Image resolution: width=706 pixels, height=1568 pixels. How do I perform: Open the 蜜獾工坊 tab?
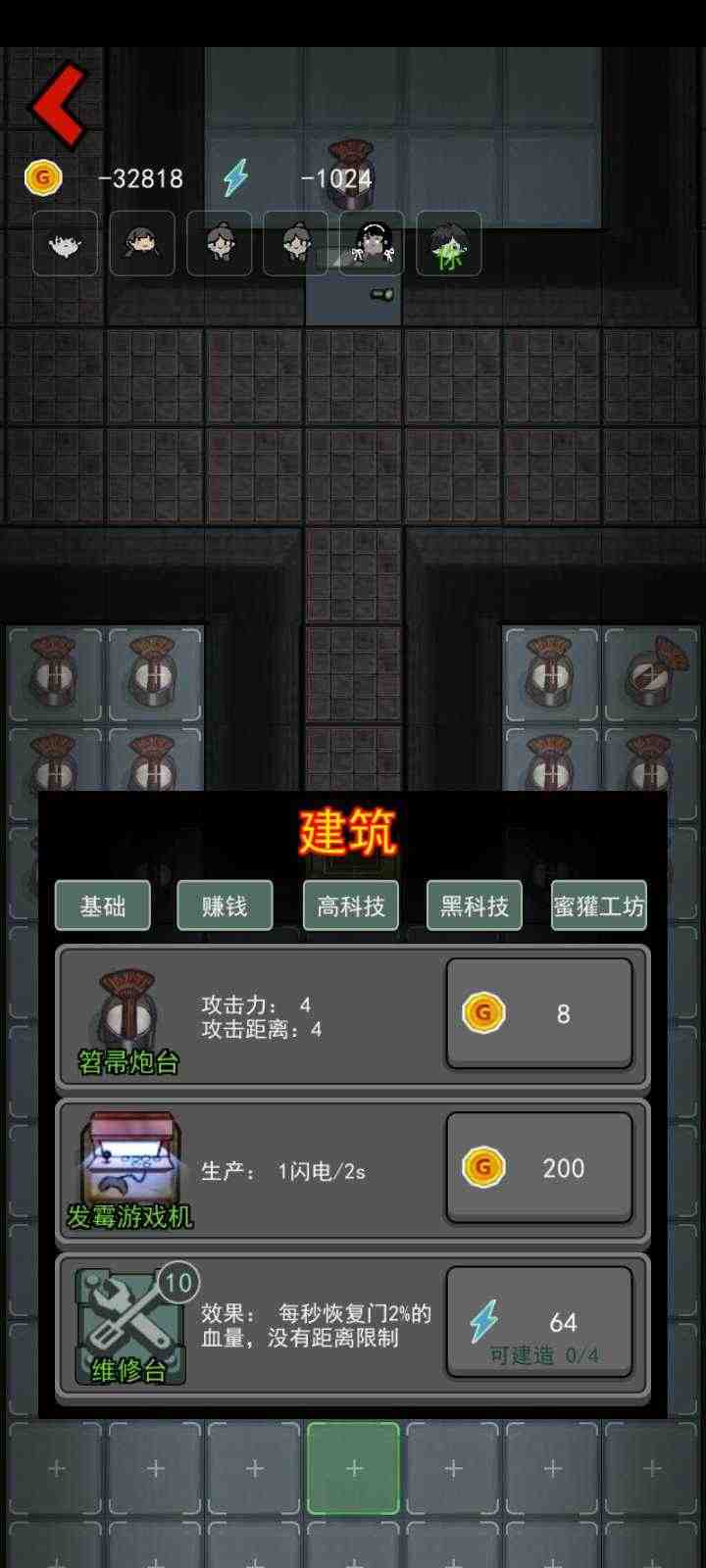[x=599, y=906]
